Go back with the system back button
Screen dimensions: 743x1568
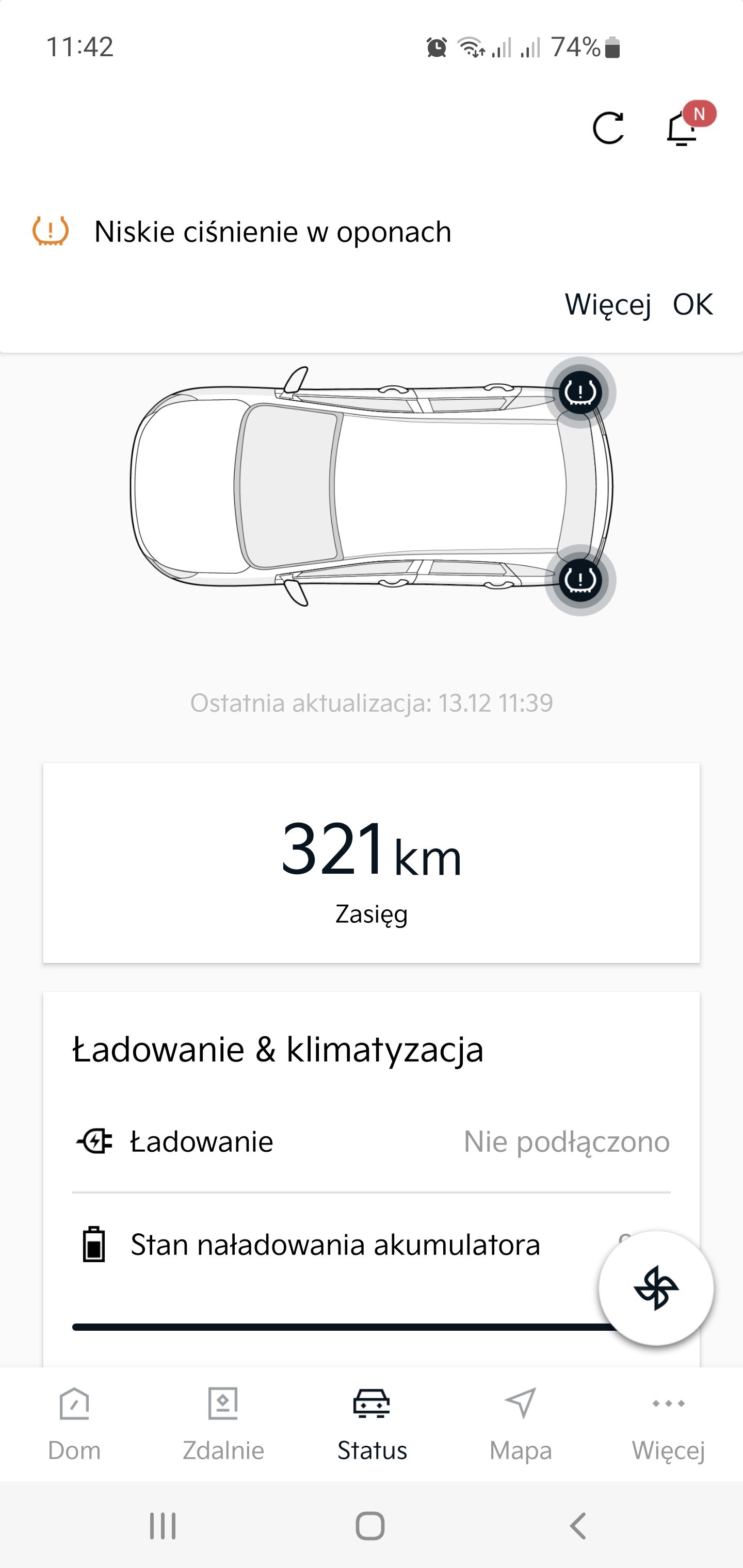[x=578, y=1526]
